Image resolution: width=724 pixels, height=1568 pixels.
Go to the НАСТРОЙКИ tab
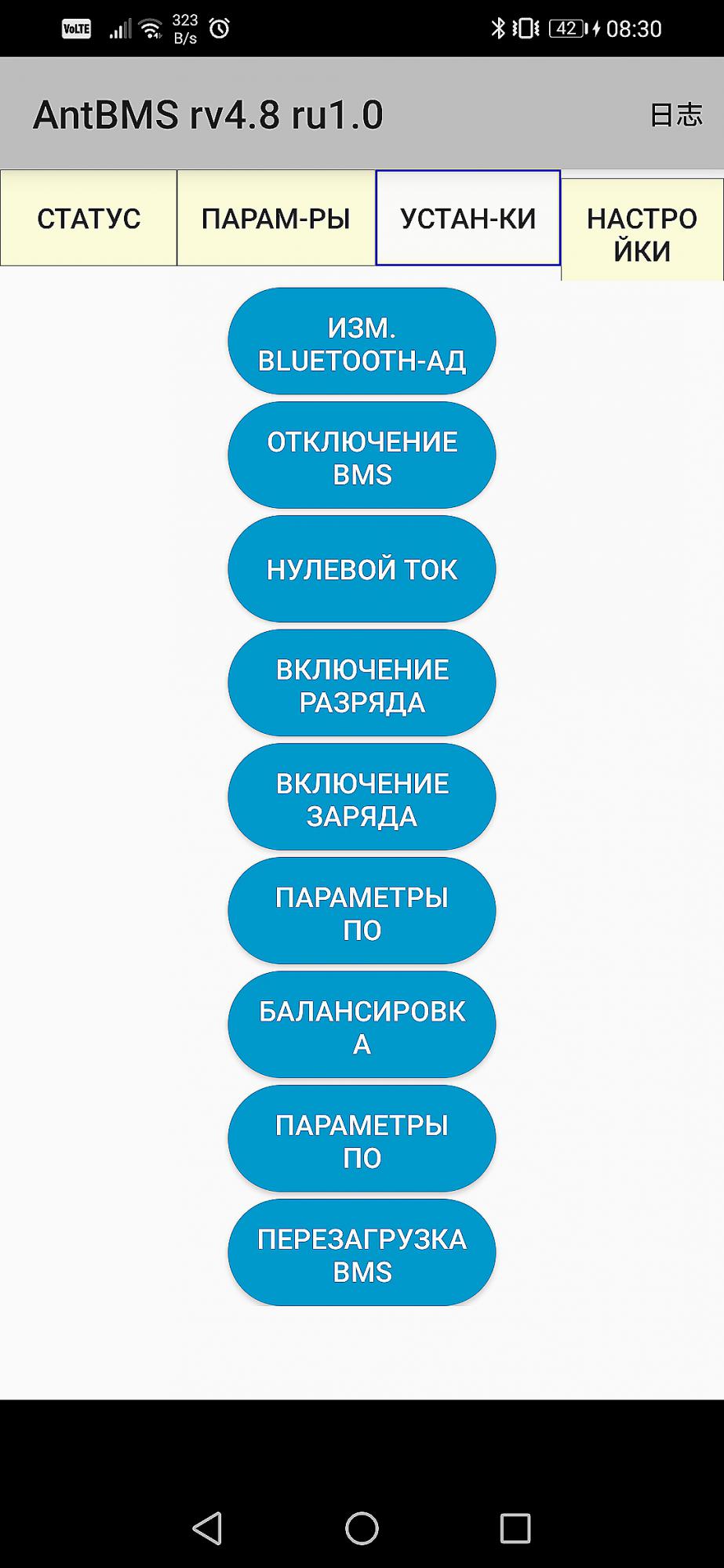(642, 230)
